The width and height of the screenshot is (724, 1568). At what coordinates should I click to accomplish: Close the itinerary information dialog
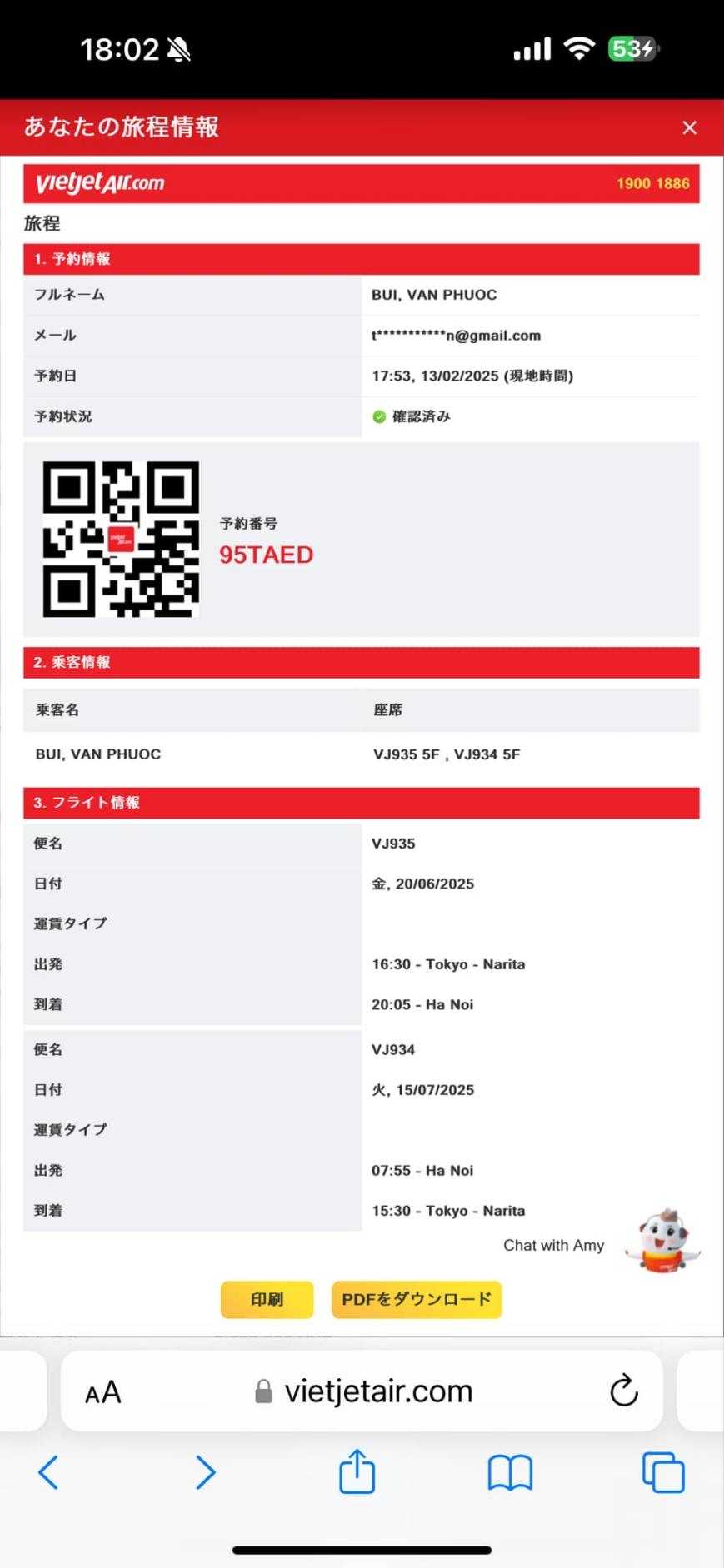point(689,127)
